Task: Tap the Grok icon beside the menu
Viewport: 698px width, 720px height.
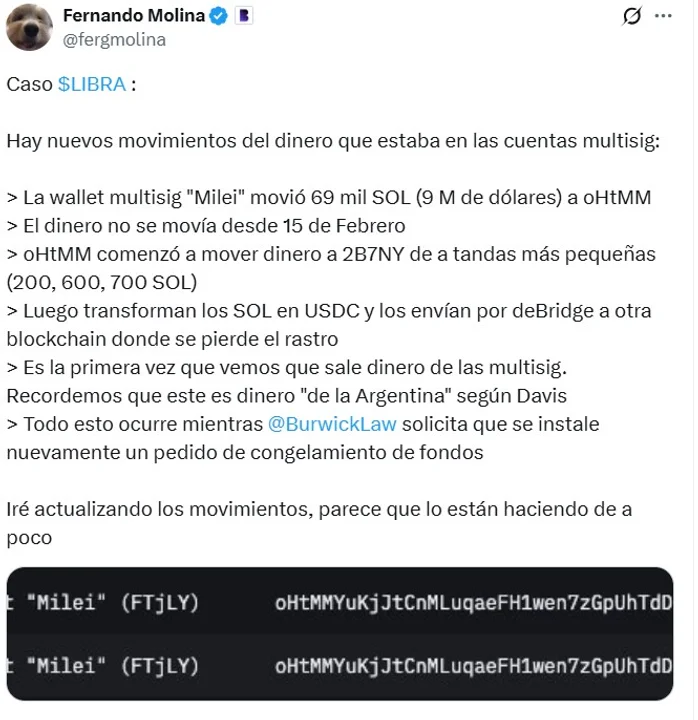Action: pyautogui.click(x=632, y=16)
